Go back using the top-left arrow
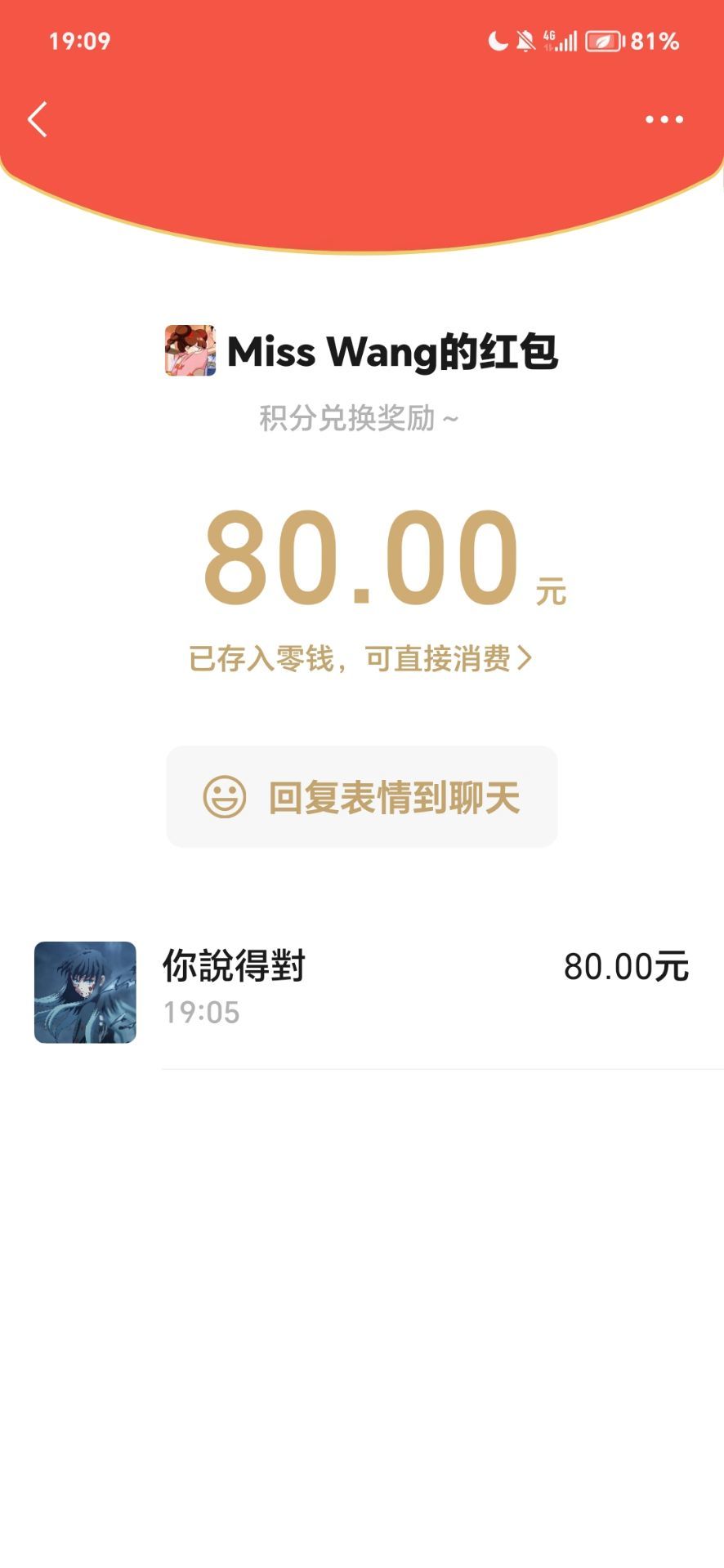This screenshot has height=1568, width=724. point(38,119)
